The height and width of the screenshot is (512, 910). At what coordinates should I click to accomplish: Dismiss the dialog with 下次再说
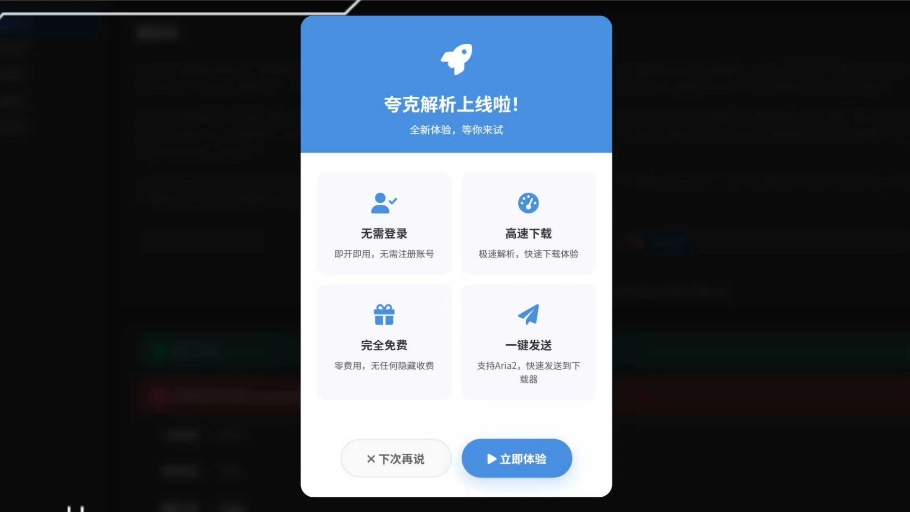[396, 459]
